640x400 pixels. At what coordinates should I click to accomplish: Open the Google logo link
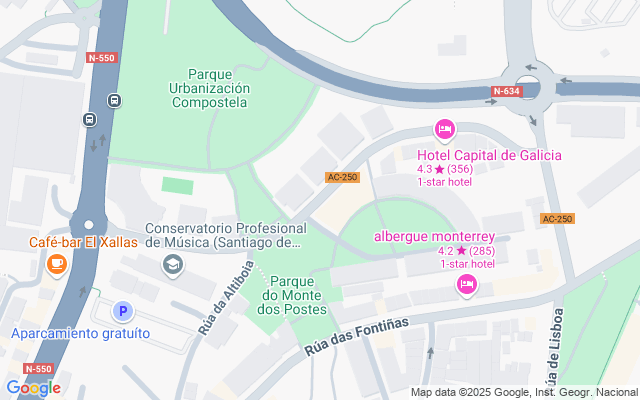[32, 388]
